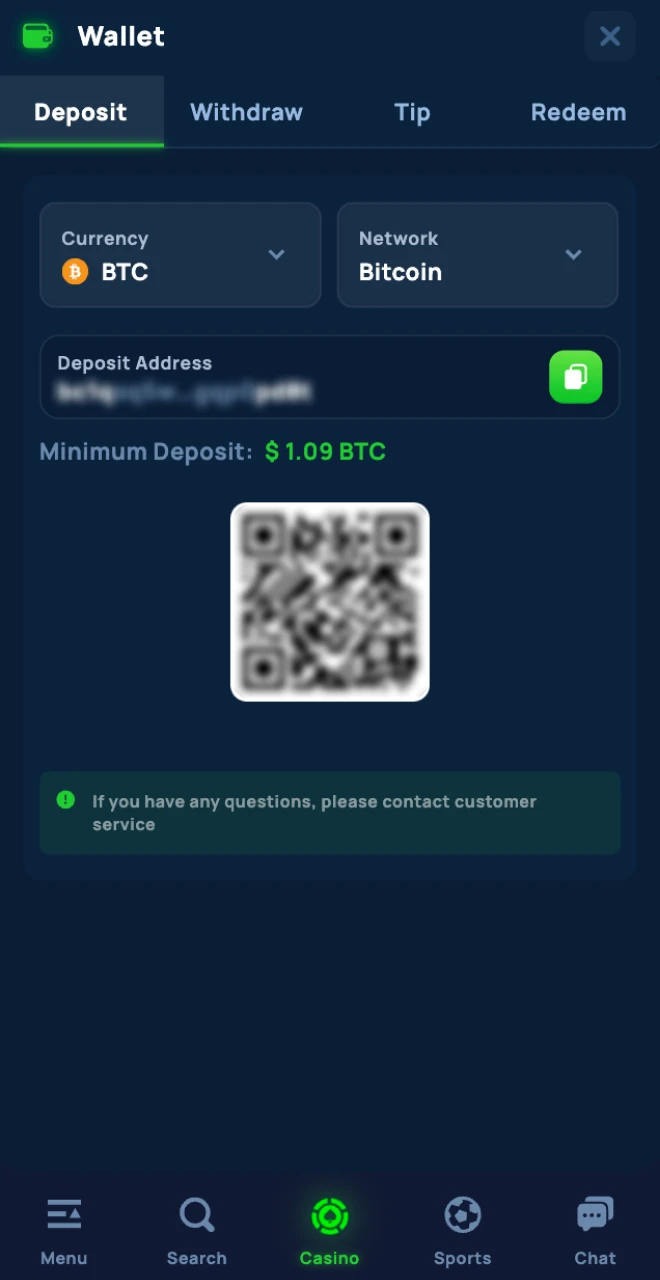
Task: Expand the Currency dropdown showing BTC
Action: coord(180,255)
